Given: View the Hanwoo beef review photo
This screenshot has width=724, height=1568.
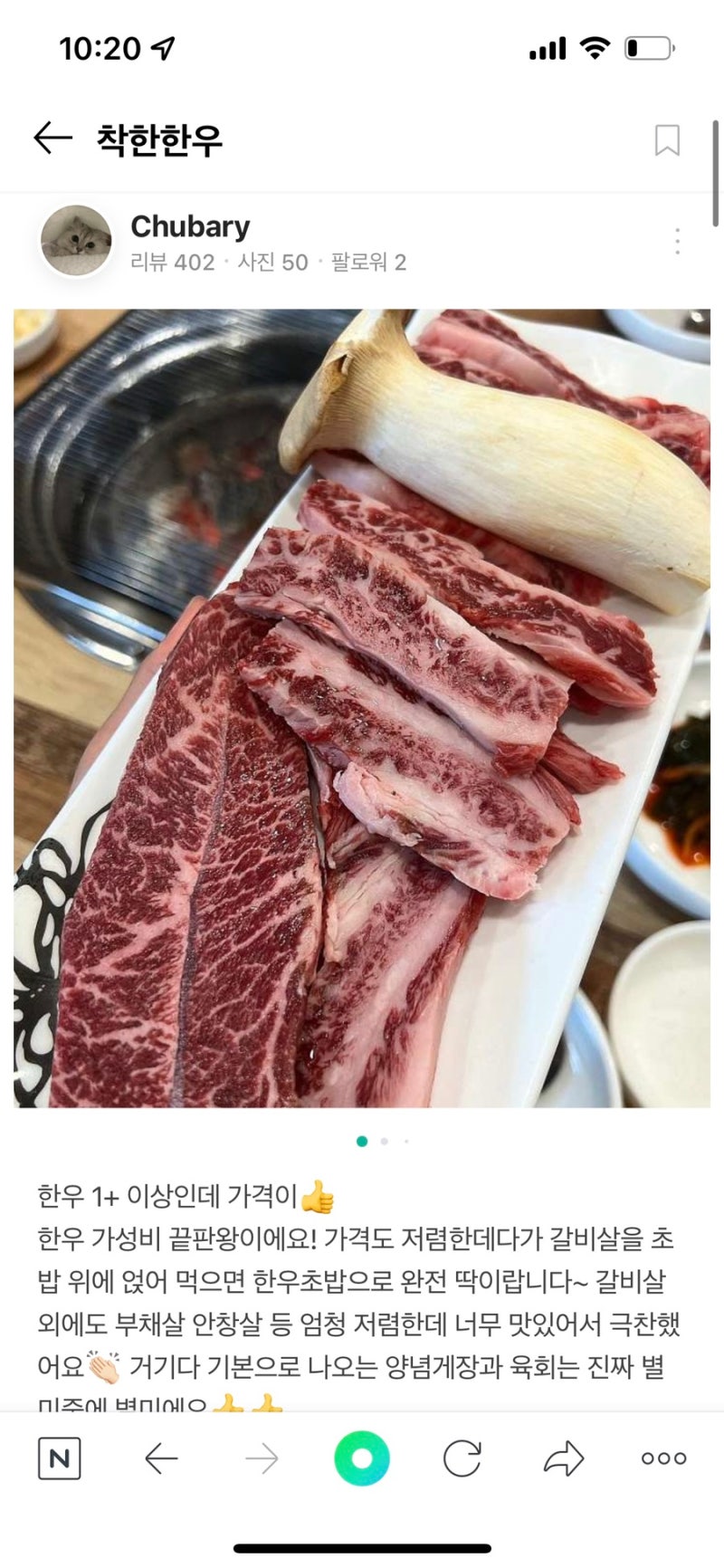Looking at the screenshot, I should [x=362, y=708].
